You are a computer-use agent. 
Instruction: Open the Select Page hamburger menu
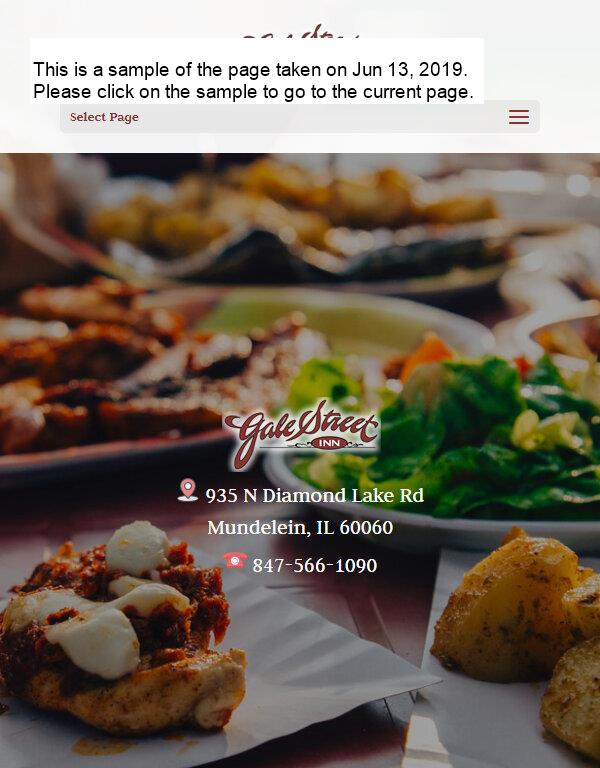tap(518, 117)
